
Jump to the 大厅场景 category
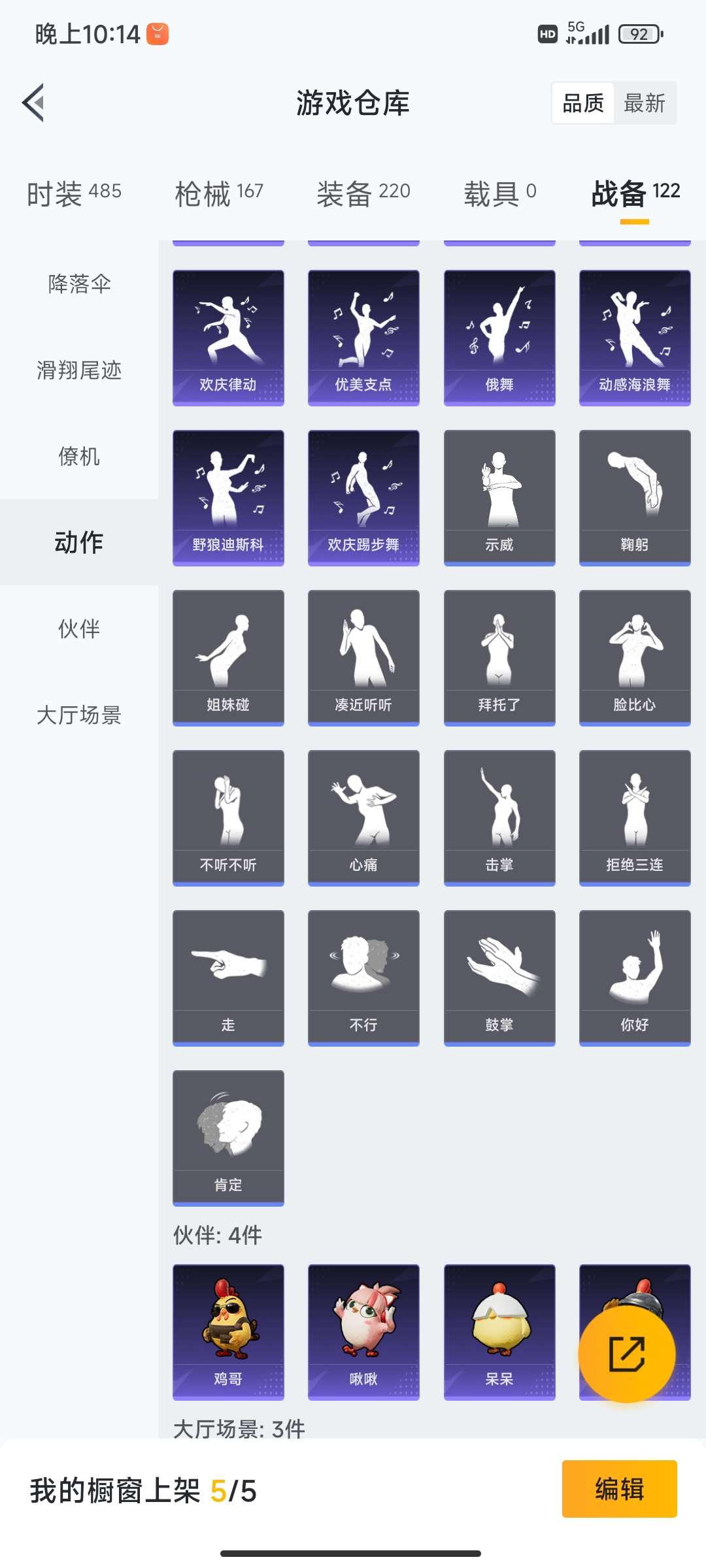(79, 715)
